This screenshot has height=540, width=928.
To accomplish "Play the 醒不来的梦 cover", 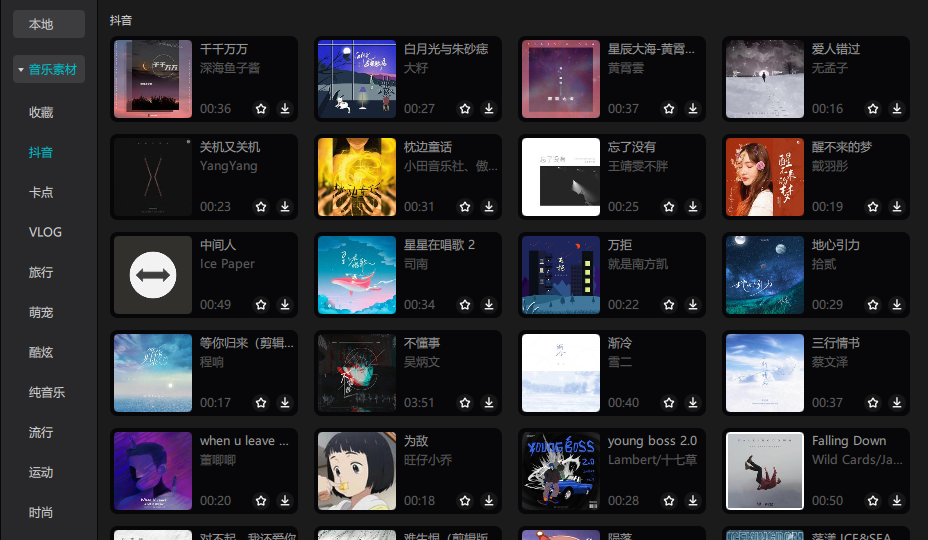I will click(764, 177).
